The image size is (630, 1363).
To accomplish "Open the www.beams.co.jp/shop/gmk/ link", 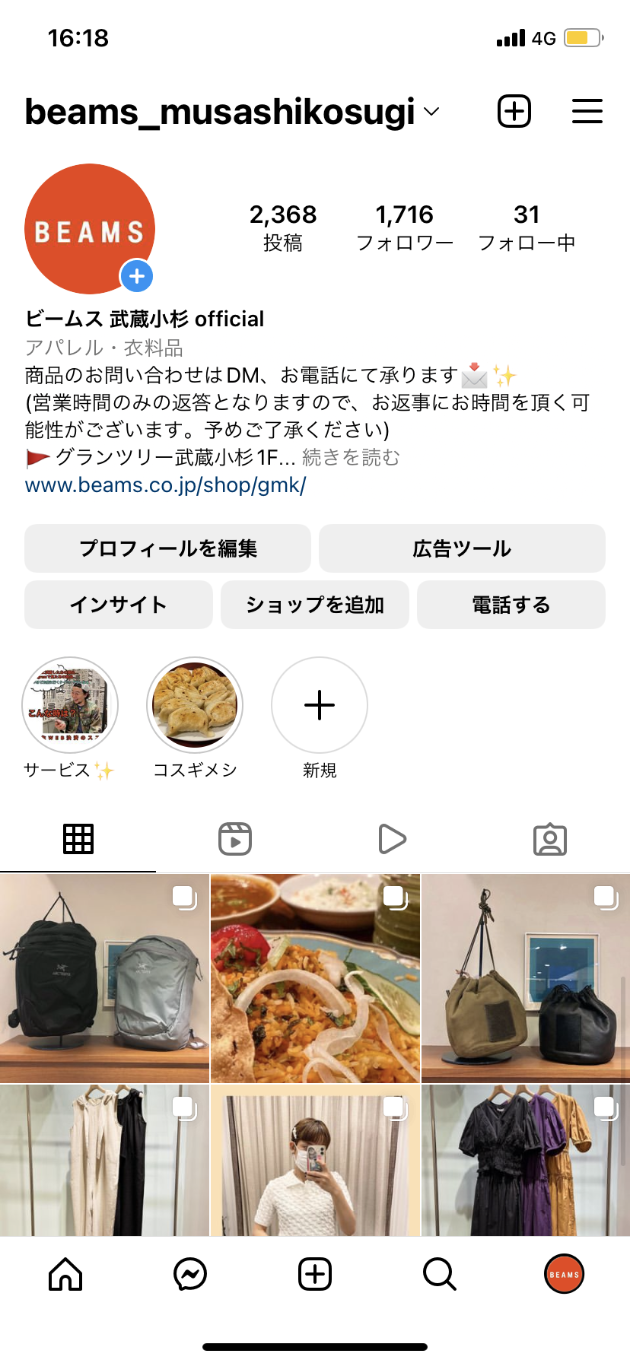I will 165,486.
